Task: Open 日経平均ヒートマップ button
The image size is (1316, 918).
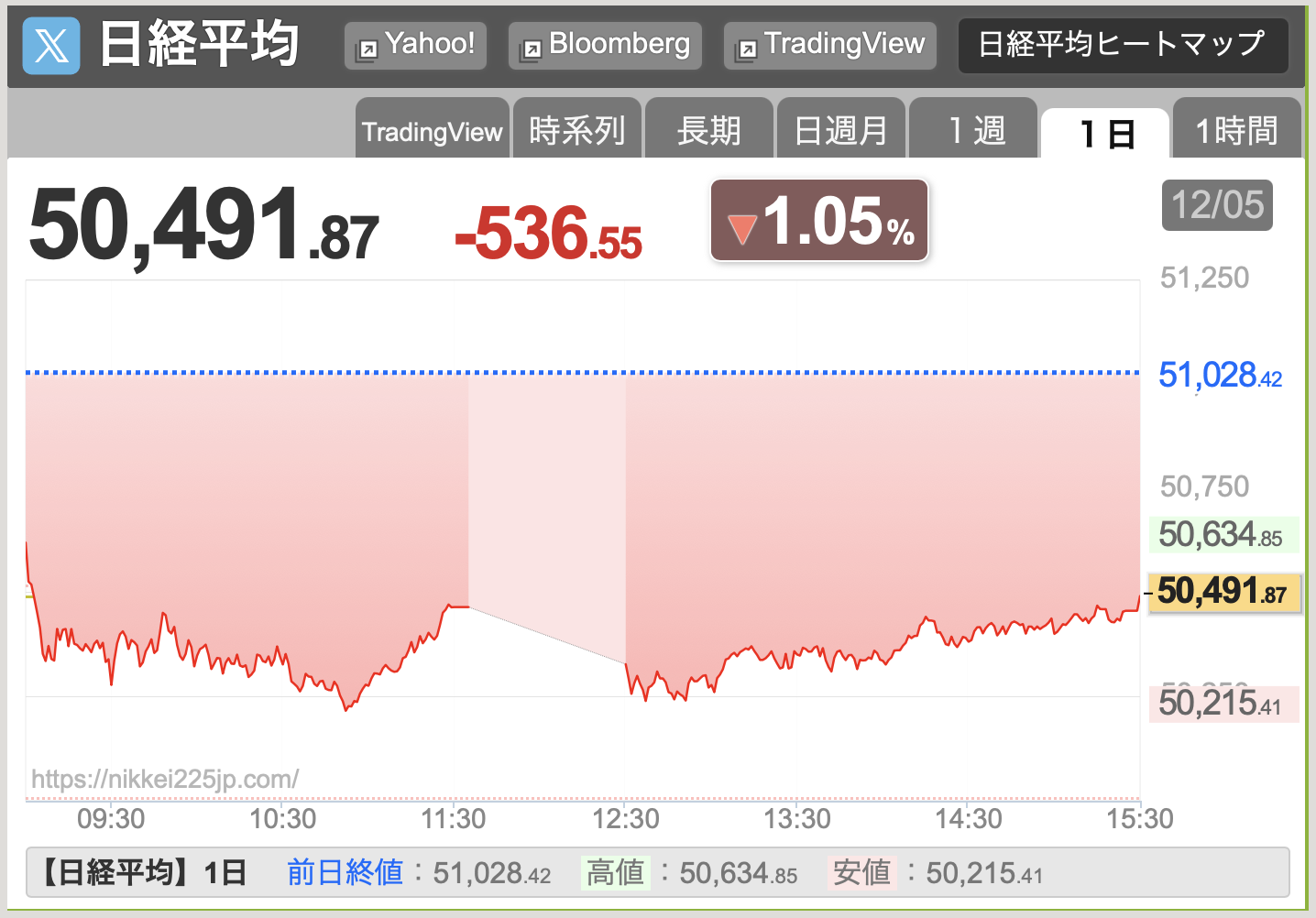Action: click(1123, 45)
